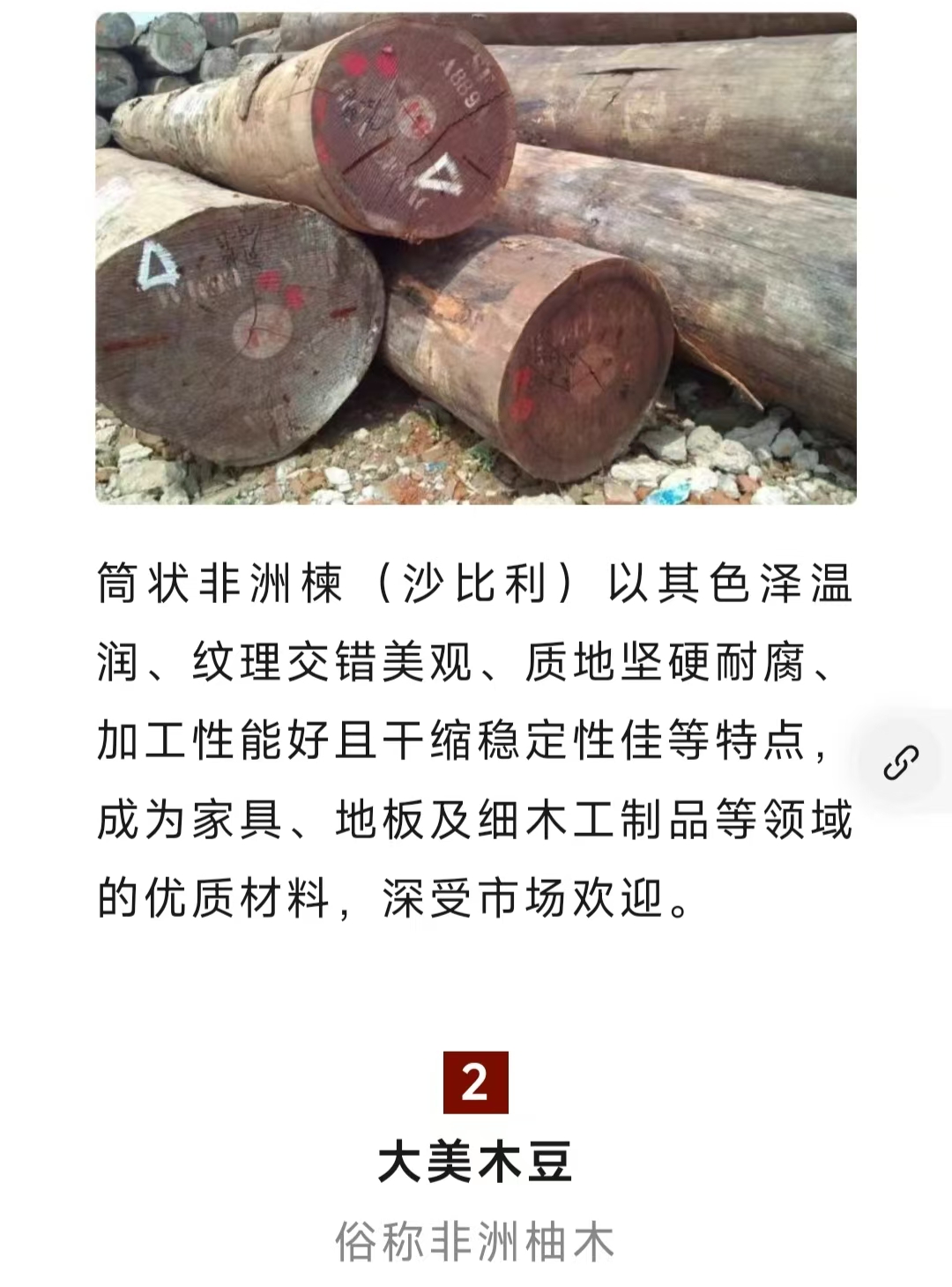
Task: Open the timber logs photo
Action: tap(476, 258)
